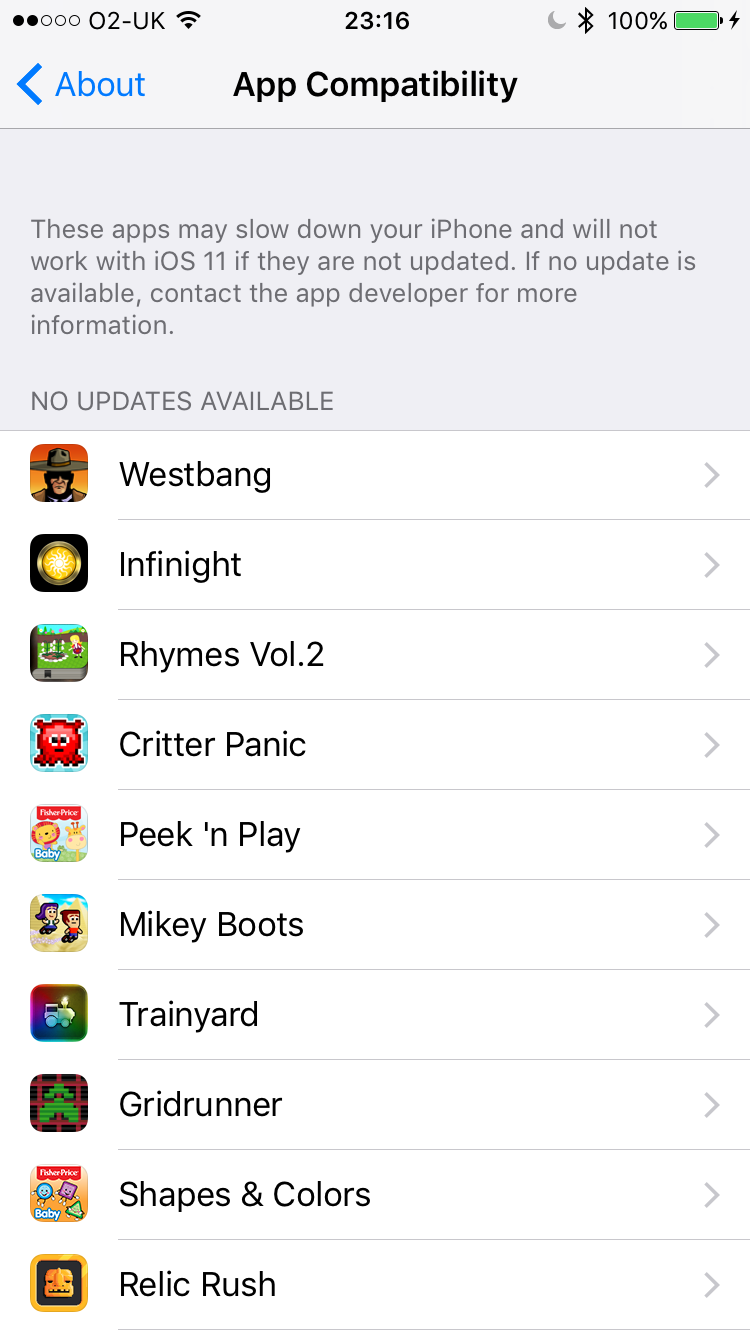Click the Trainyard train icon
Screen dimensions: 750x1334
[x=58, y=1013]
